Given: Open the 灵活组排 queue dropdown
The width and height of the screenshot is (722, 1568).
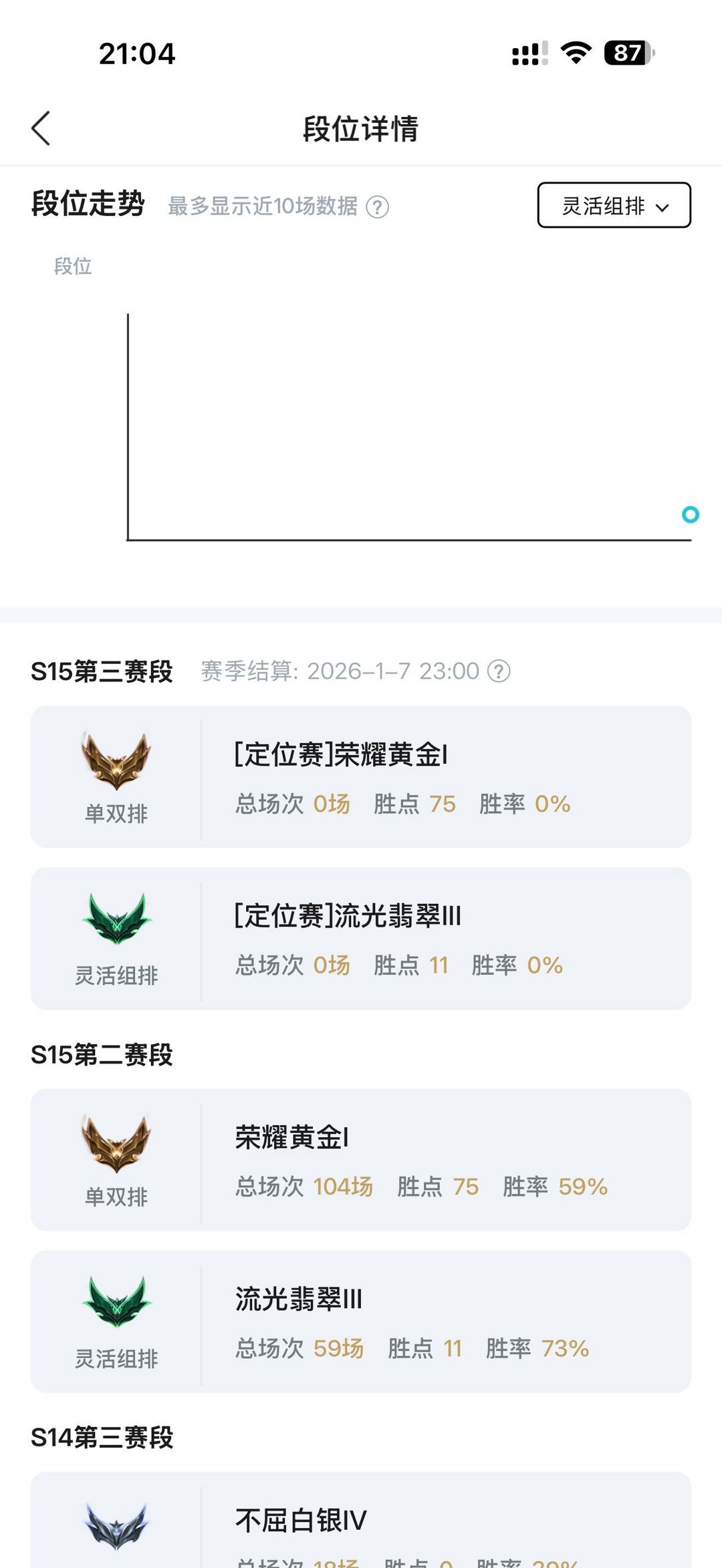Looking at the screenshot, I should [614, 205].
